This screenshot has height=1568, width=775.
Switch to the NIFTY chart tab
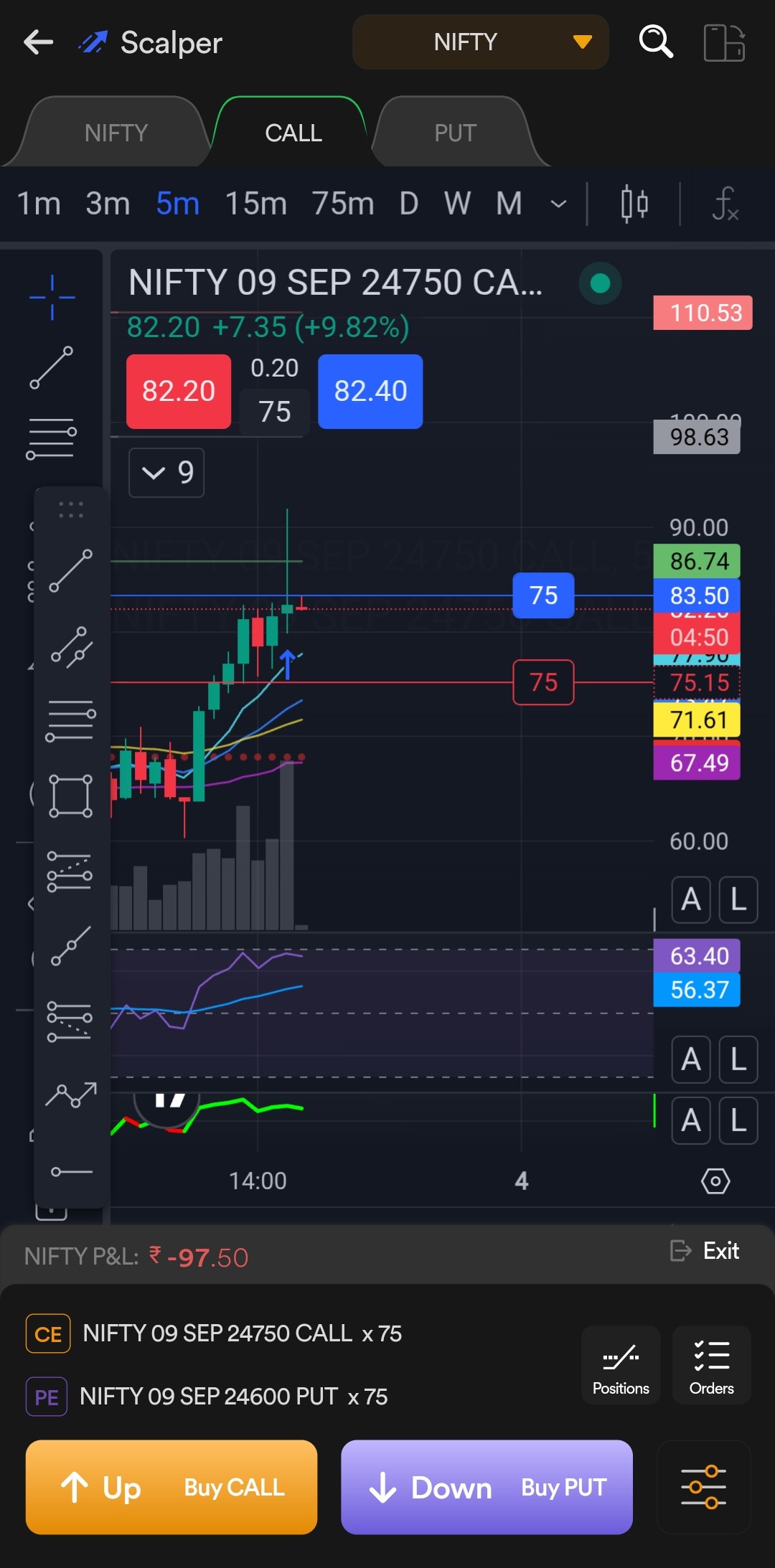(116, 133)
